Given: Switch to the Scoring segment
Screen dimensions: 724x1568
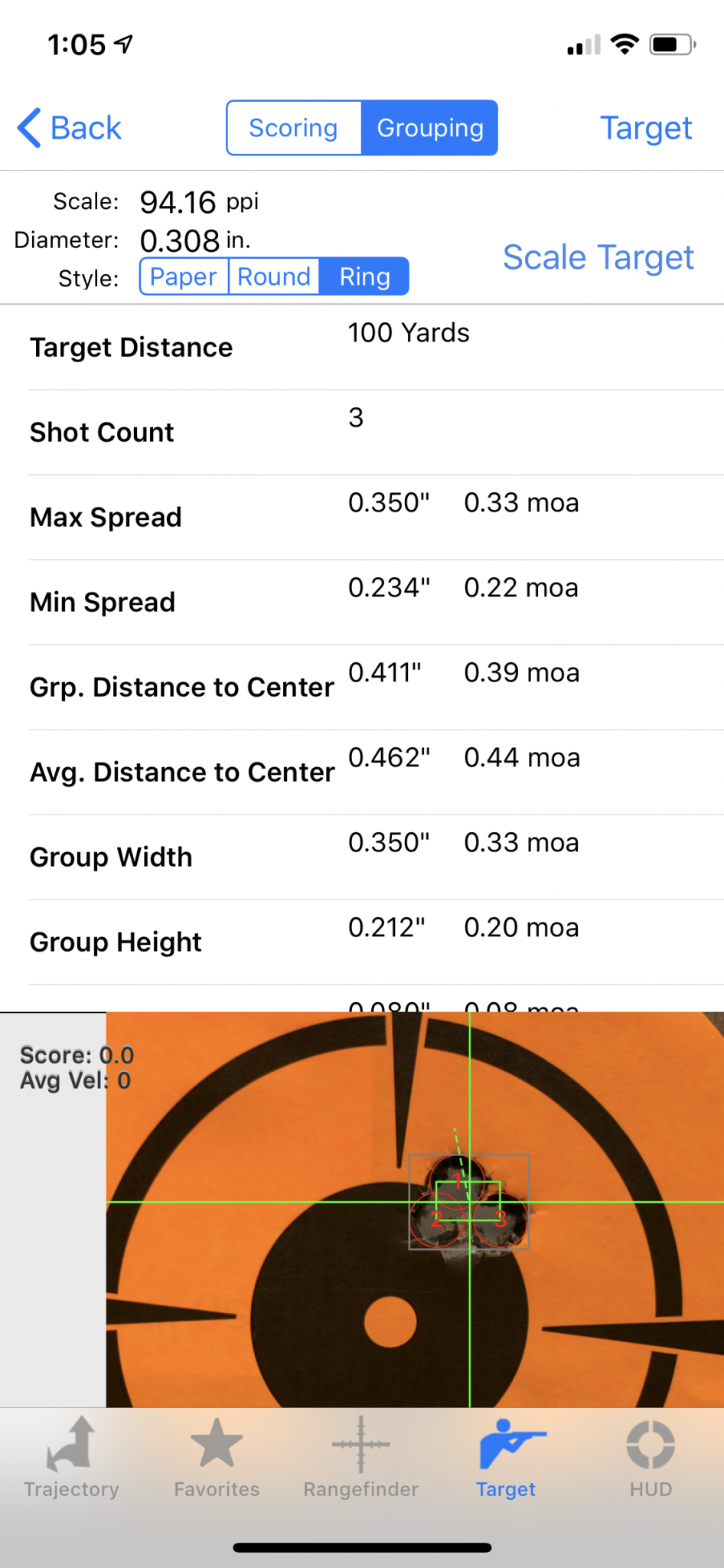Looking at the screenshot, I should click(x=294, y=128).
